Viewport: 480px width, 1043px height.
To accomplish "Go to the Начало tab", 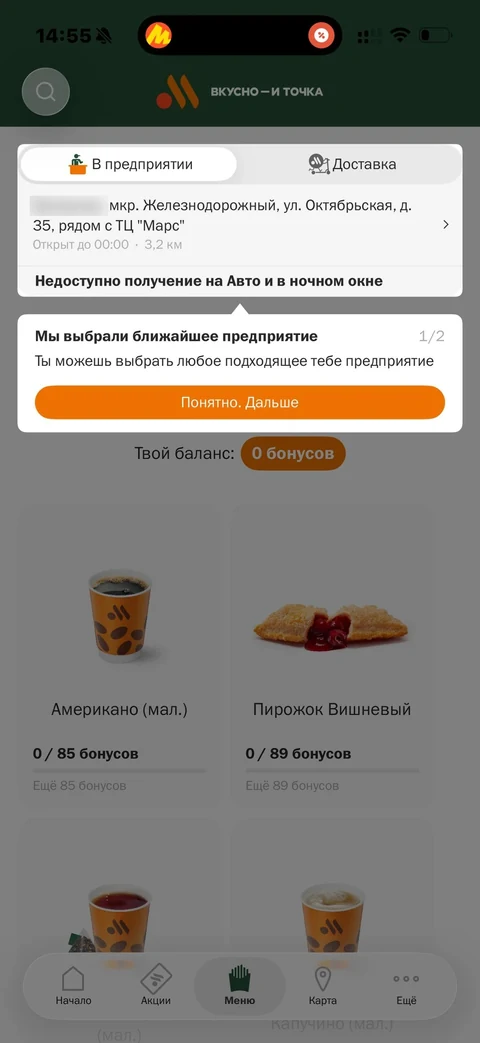I will coord(73,986).
